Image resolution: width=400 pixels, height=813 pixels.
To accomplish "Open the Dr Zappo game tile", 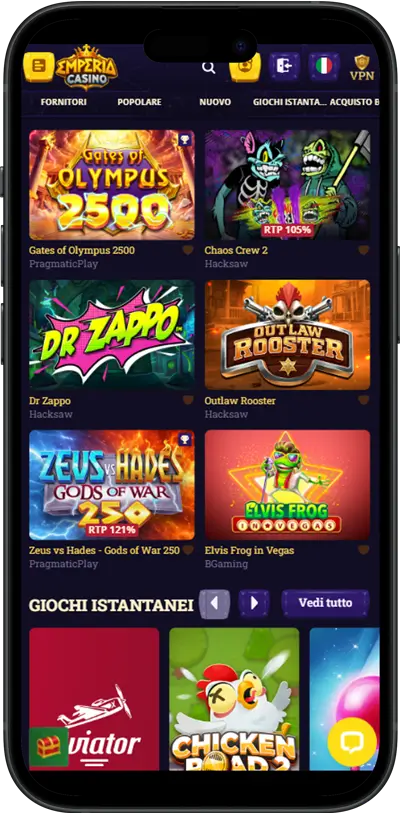I will coord(112,334).
